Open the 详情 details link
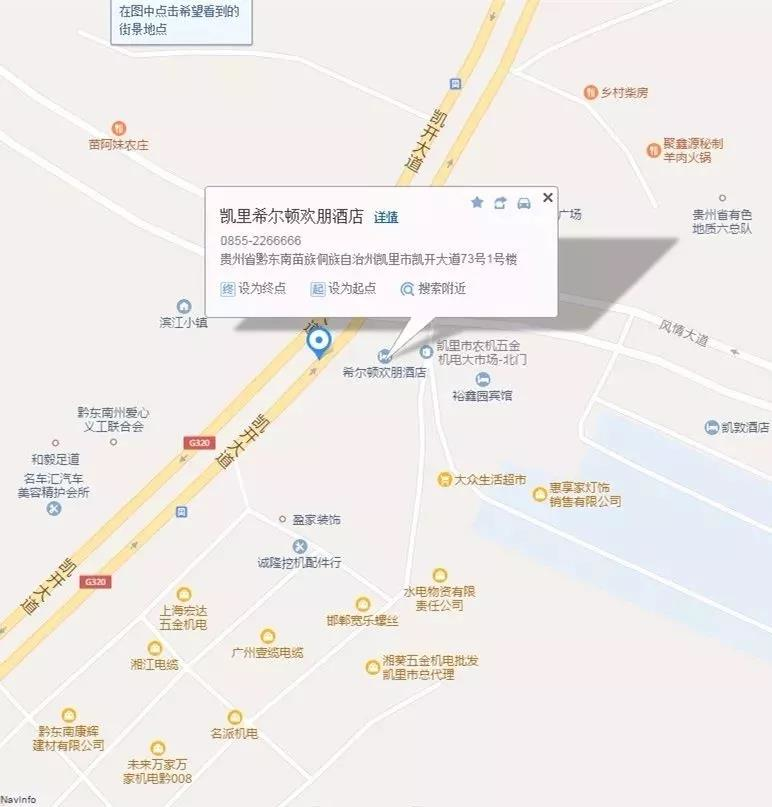This screenshot has height=807, width=772. click(386, 217)
